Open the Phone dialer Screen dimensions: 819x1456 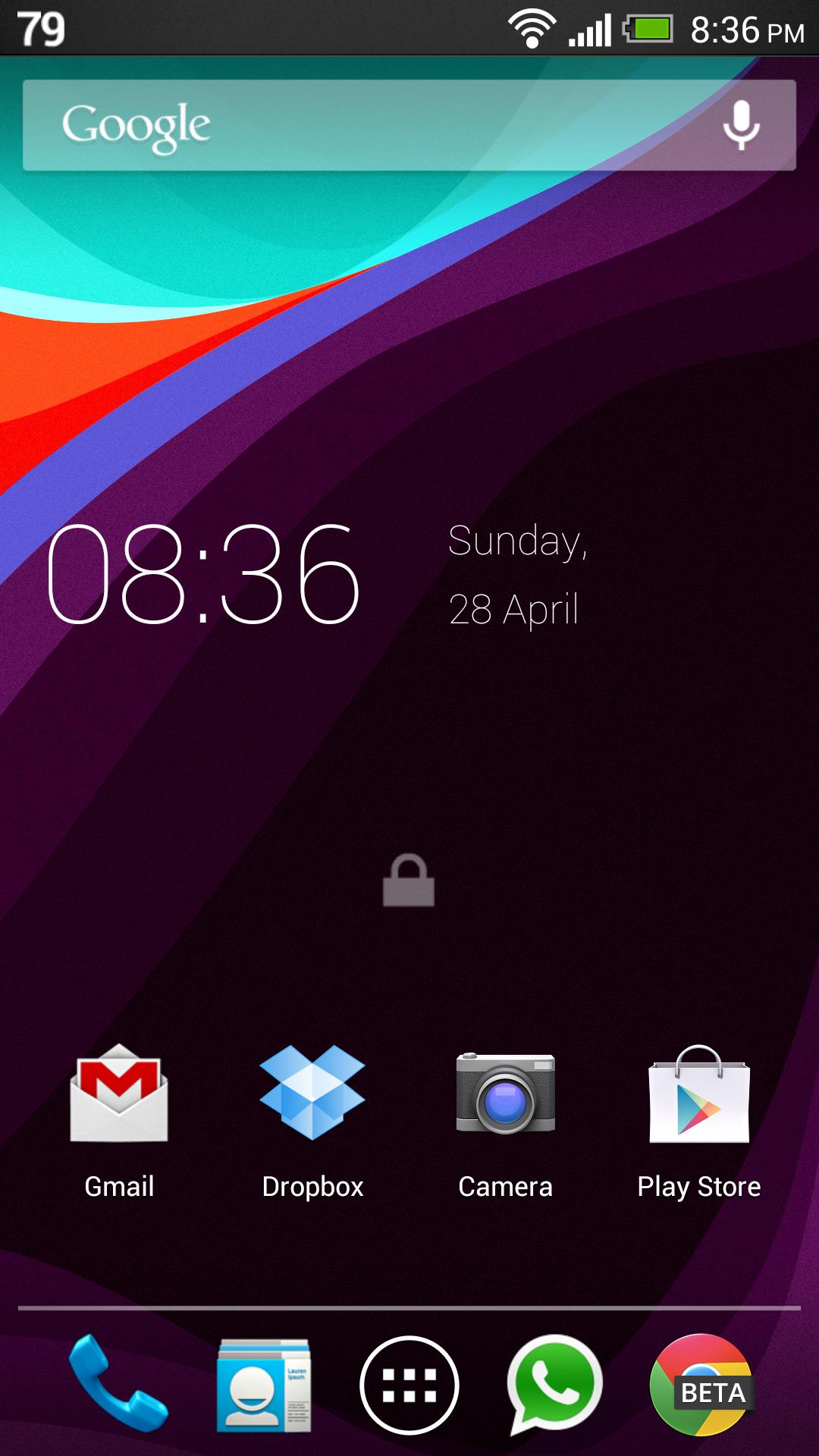point(118,1383)
